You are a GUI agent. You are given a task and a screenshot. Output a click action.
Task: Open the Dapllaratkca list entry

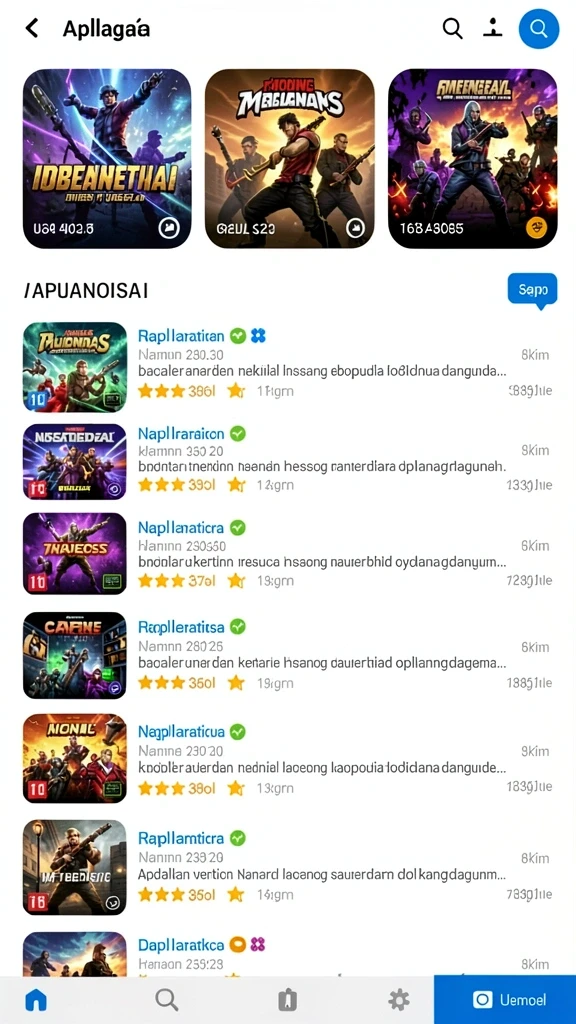[x=288, y=953]
